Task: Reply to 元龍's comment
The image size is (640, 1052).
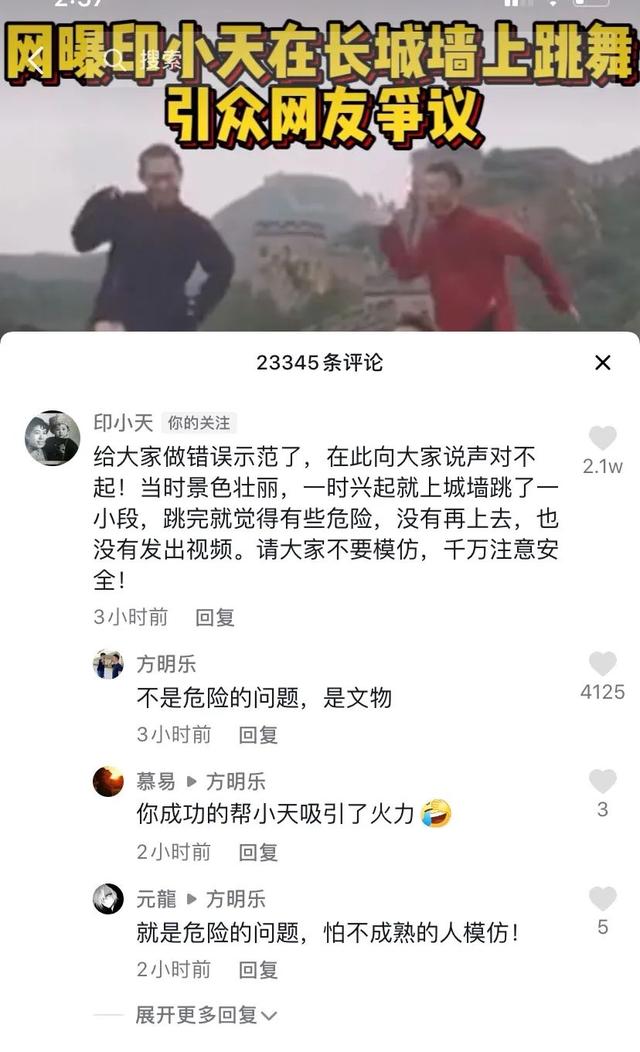Action: [x=258, y=969]
